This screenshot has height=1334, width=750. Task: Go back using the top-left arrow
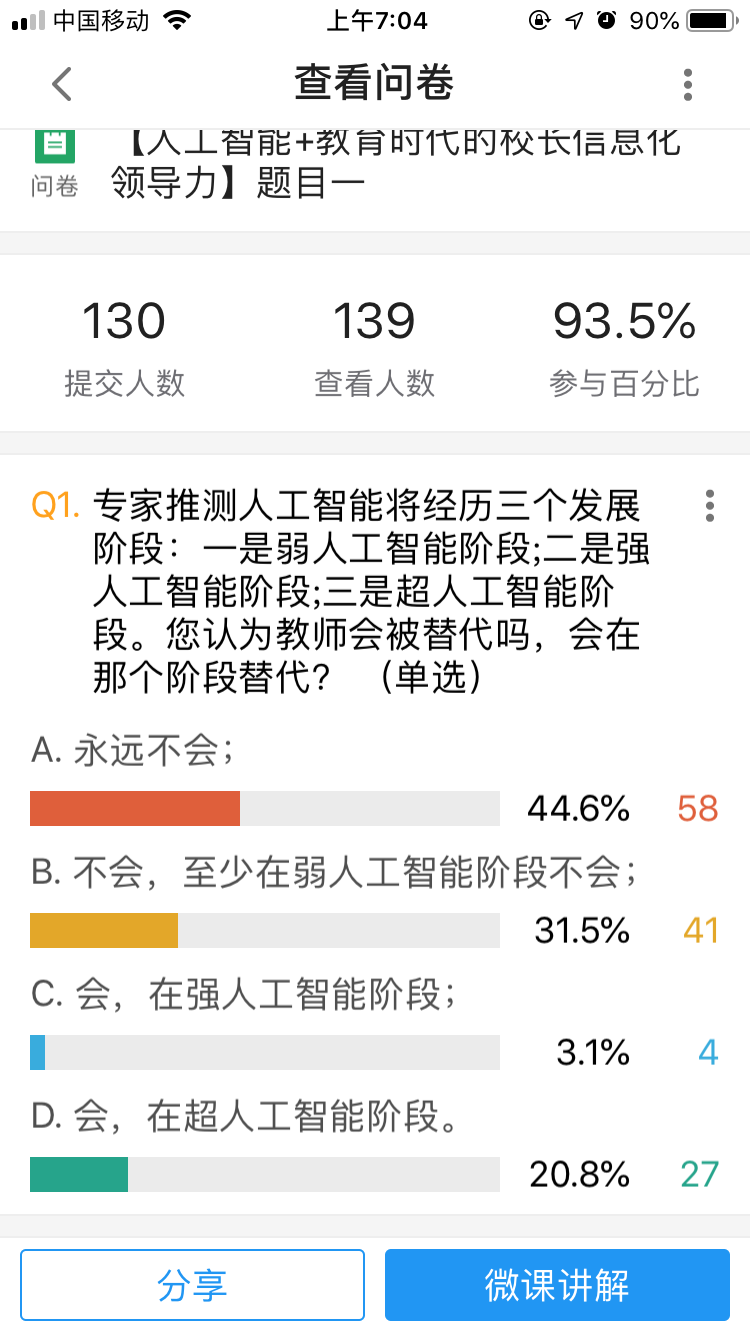(x=62, y=84)
